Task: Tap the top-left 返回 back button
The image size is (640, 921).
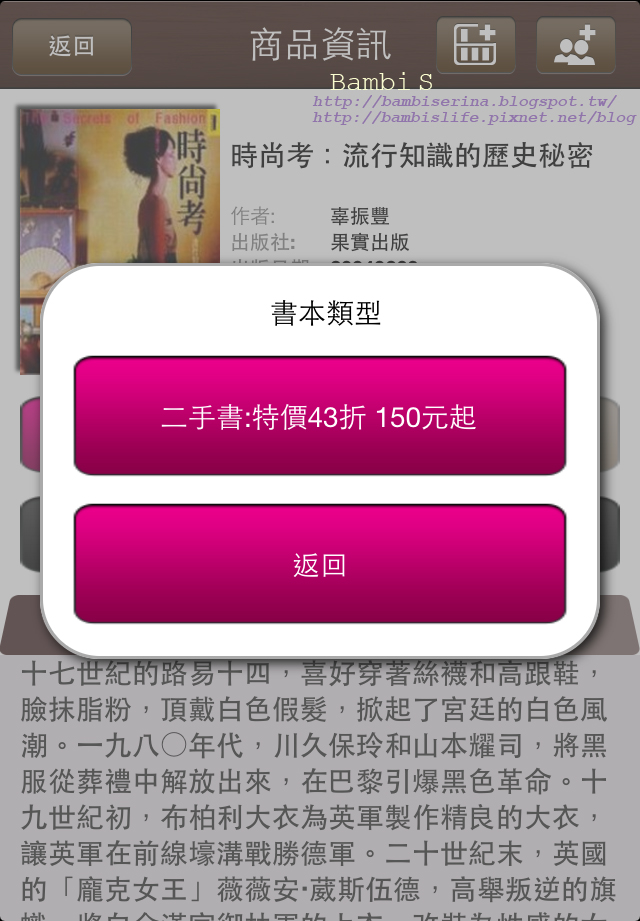Action: point(72,47)
